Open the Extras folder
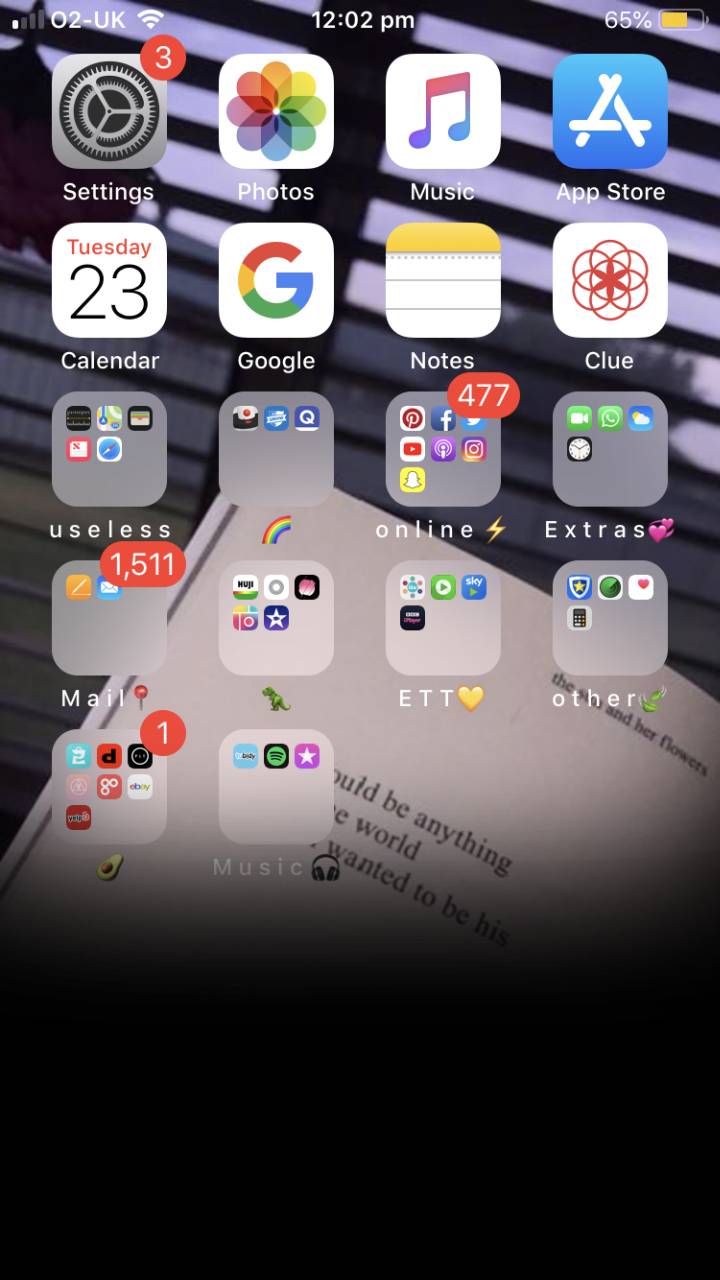Image resolution: width=720 pixels, height=1280 pixels. point(610,449)
